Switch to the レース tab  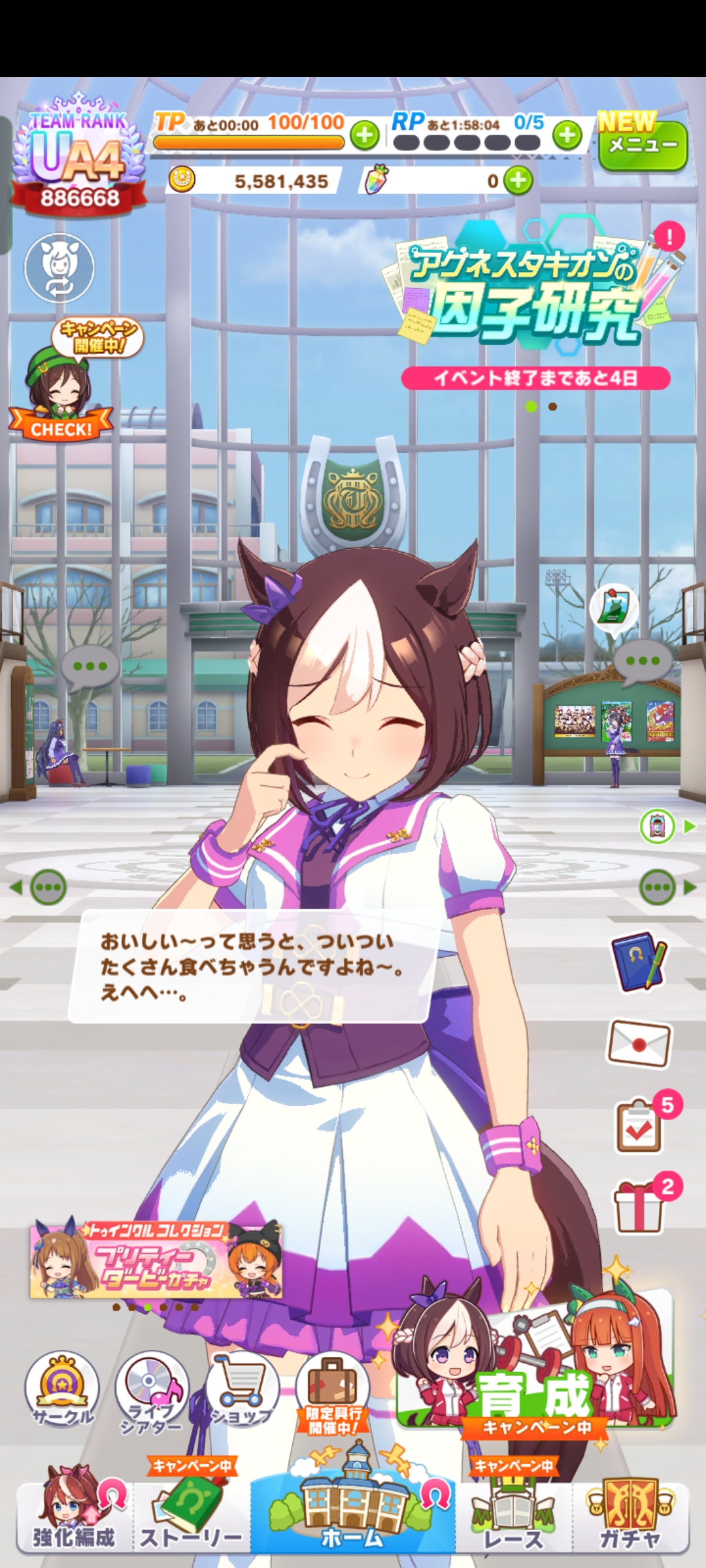[513, 1519]
